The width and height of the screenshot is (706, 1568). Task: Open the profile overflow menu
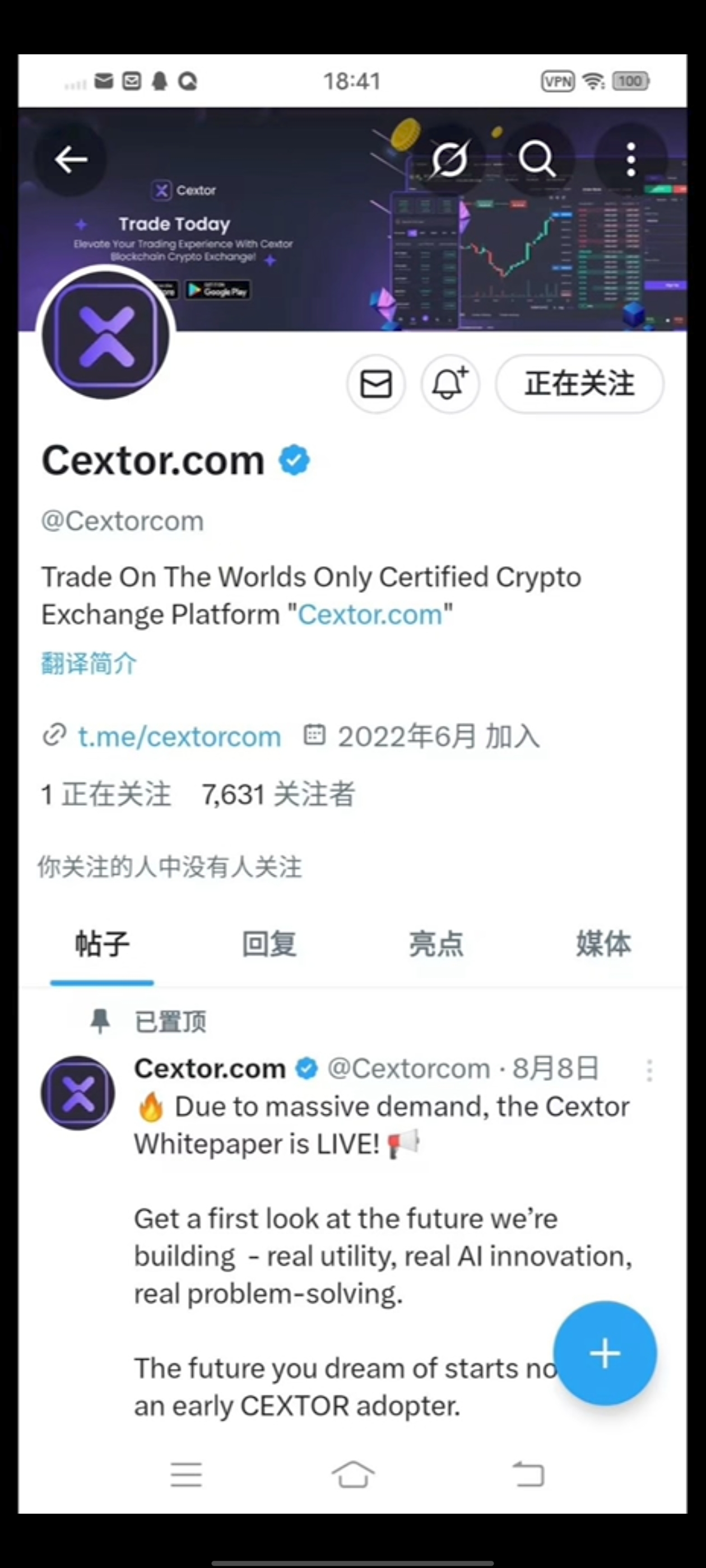click(x=630, y=160)
